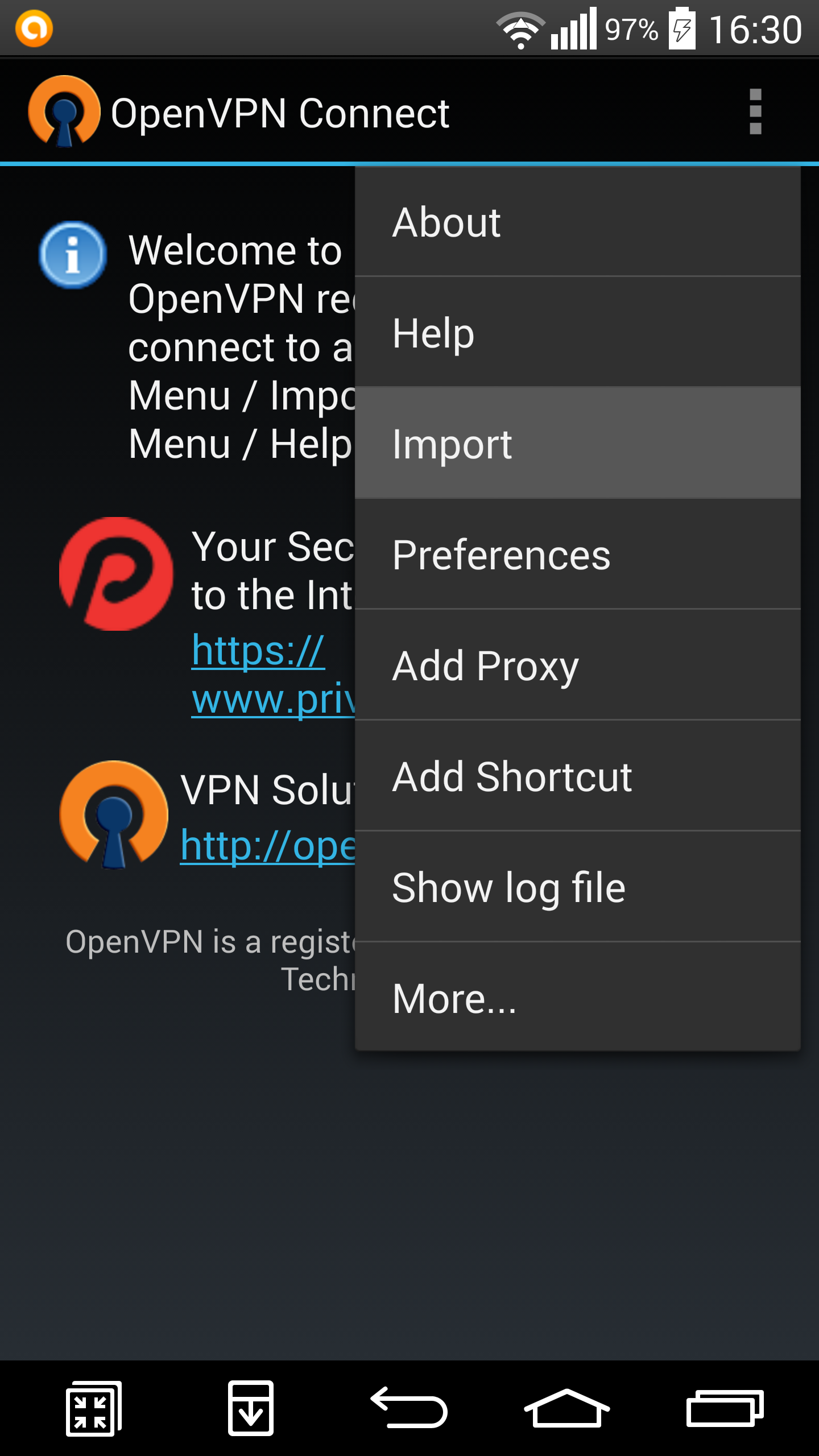Choose Import in the overflow menu
The height and width of the screenshot is (1456, 819).
click(x=577, y=444)
